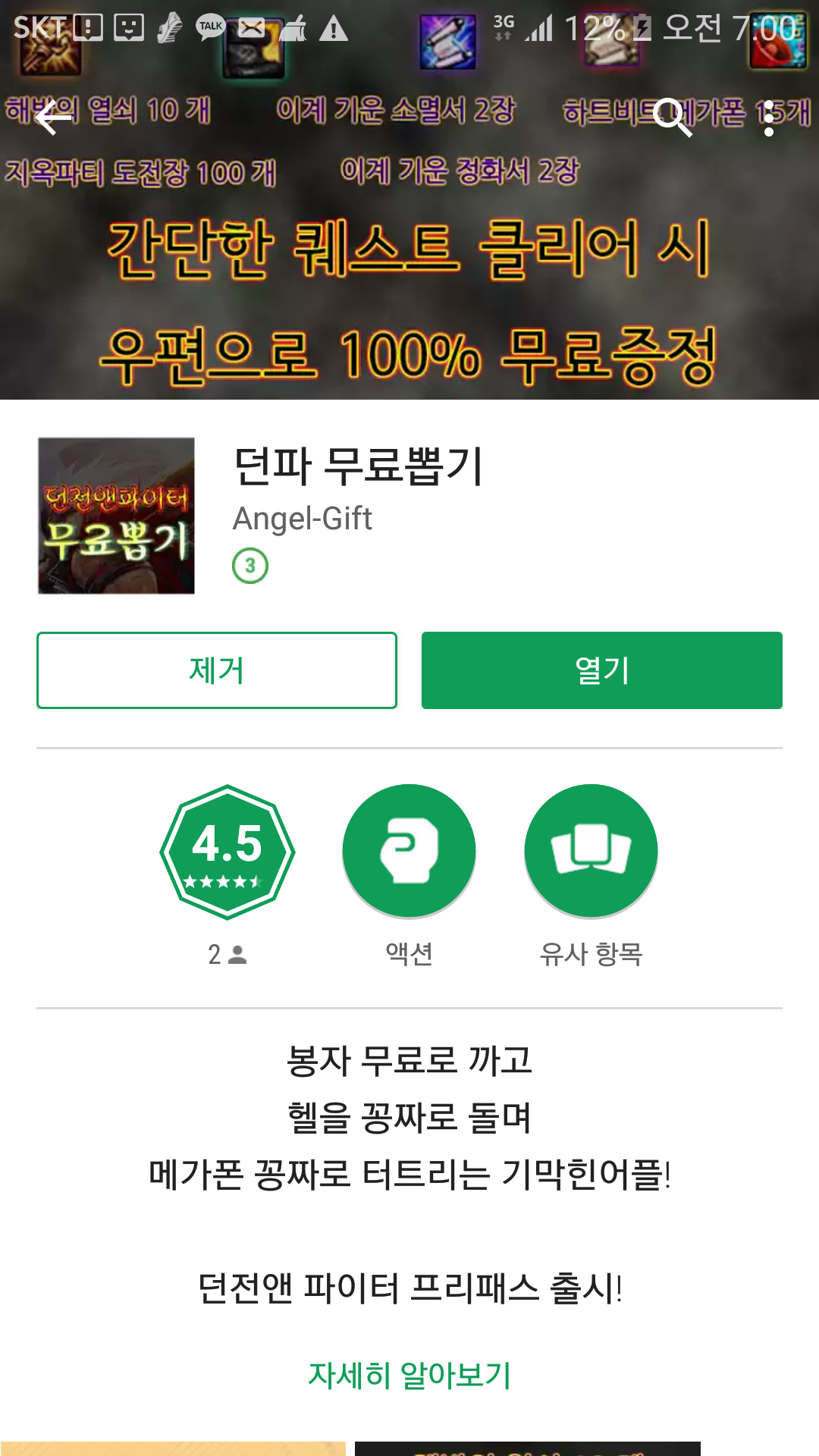
Task: Open the developer Angel-Gift page
Action: click(302, 519)
